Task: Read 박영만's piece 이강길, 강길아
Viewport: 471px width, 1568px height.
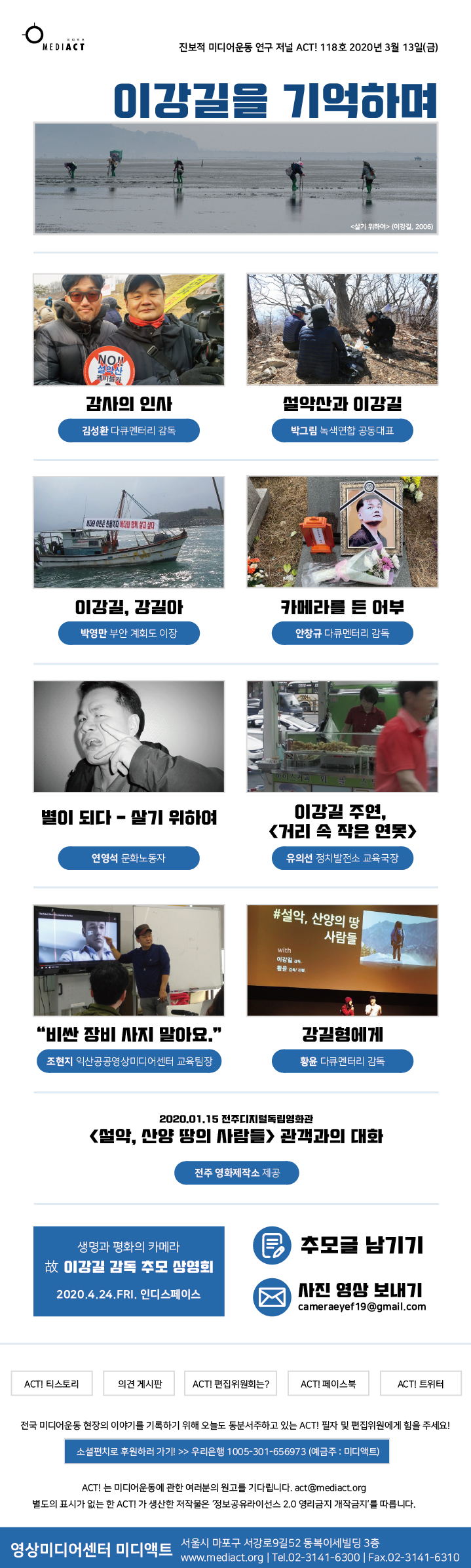Action: (128, 633)
